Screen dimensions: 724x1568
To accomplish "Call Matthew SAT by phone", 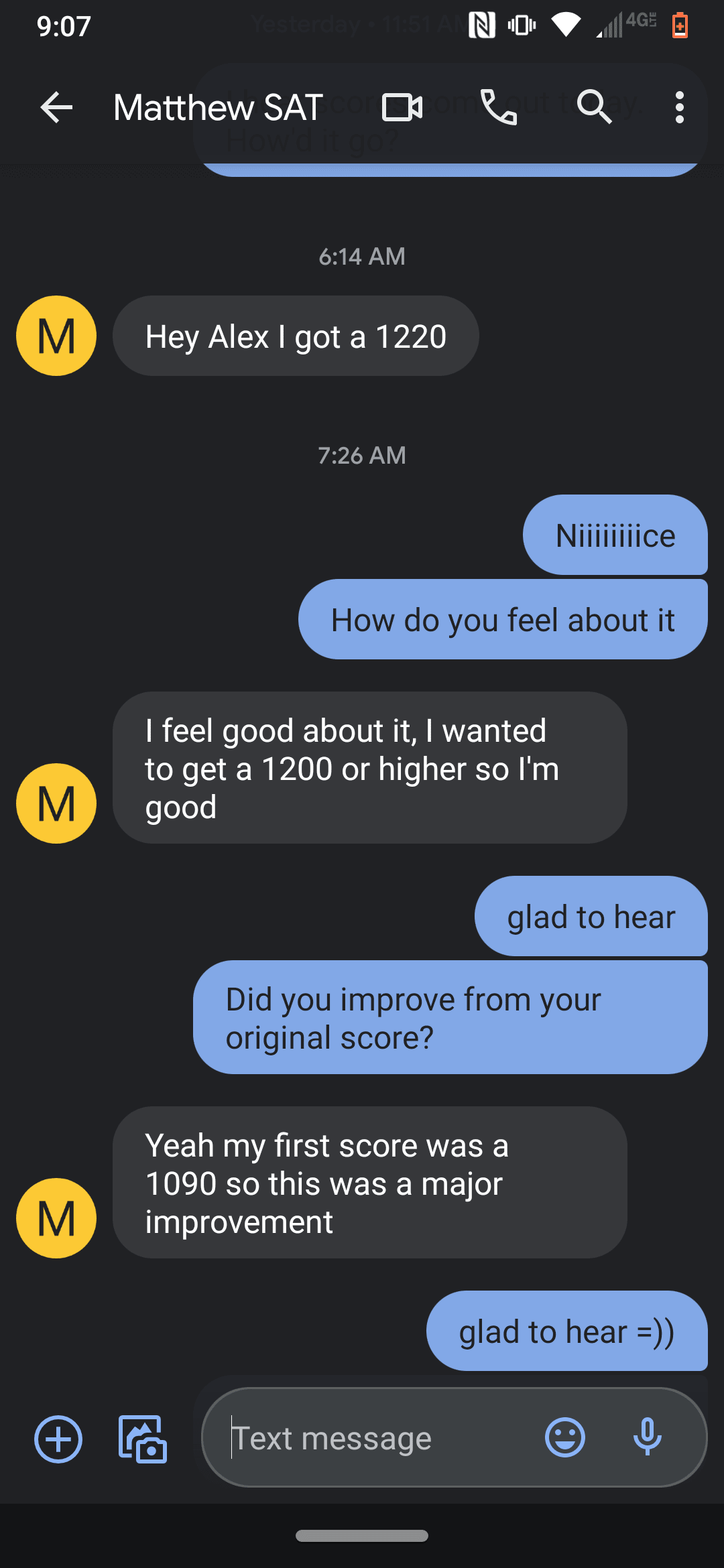I will [499, 107].
